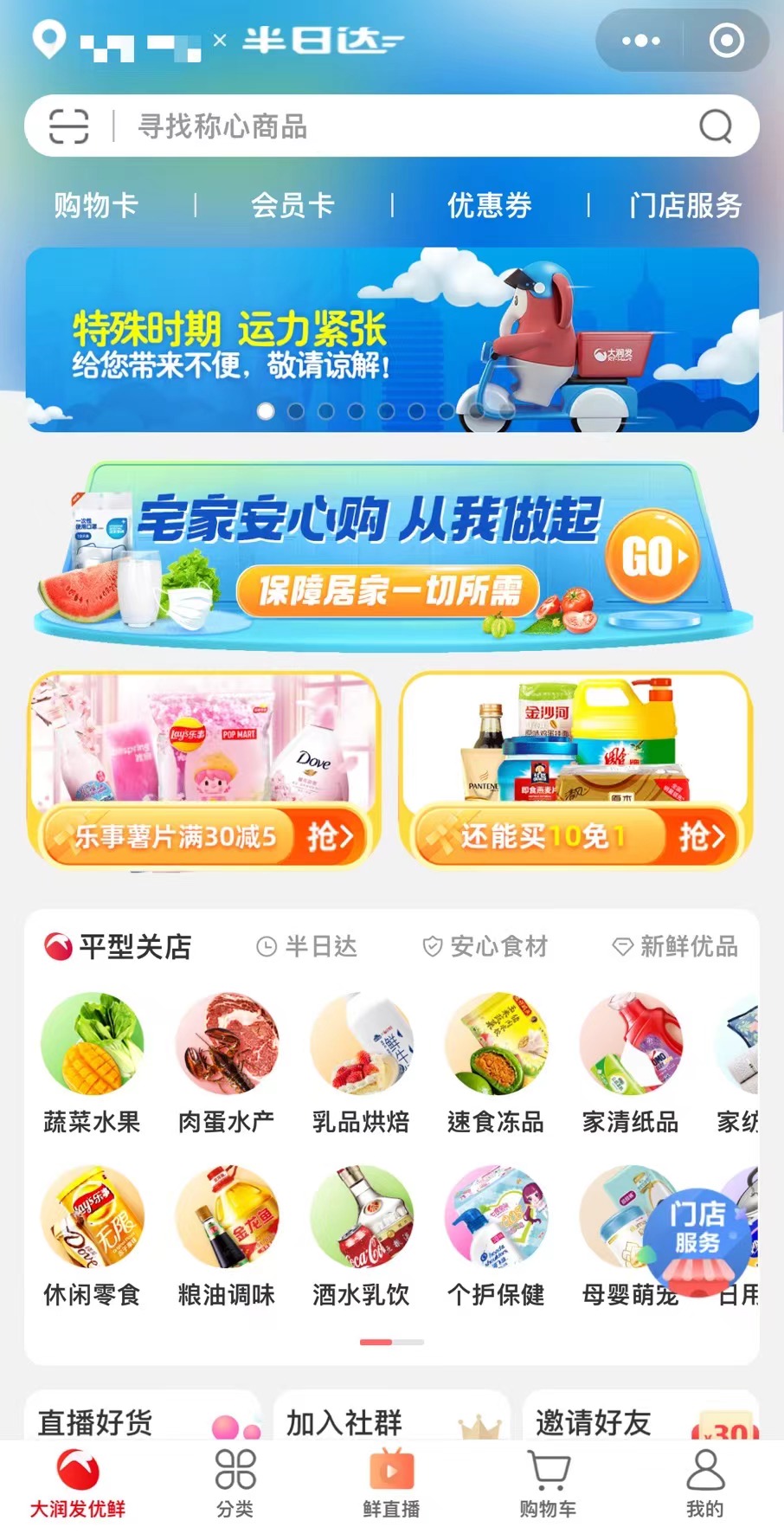Open the 还能买10免1 promo card
The height and width of the screenshot is (1540, 784).
click(x=575, y=770)
